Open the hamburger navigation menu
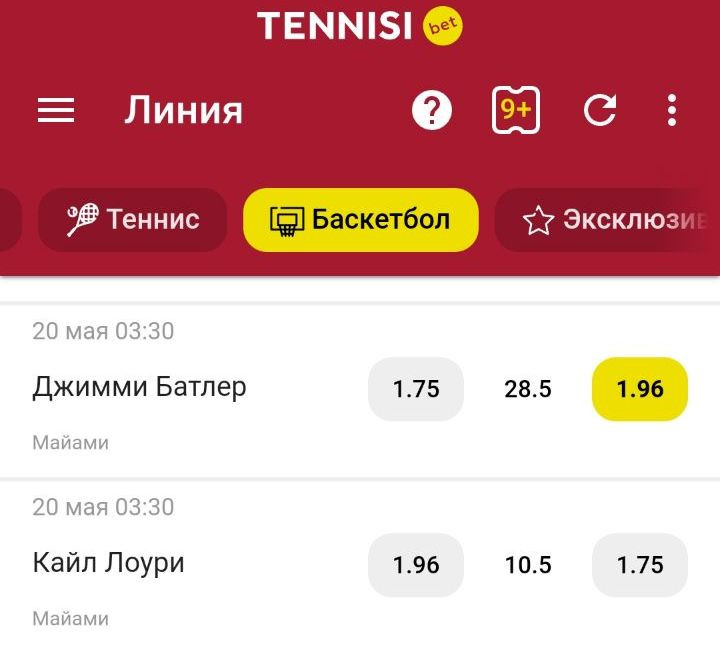 56,110
